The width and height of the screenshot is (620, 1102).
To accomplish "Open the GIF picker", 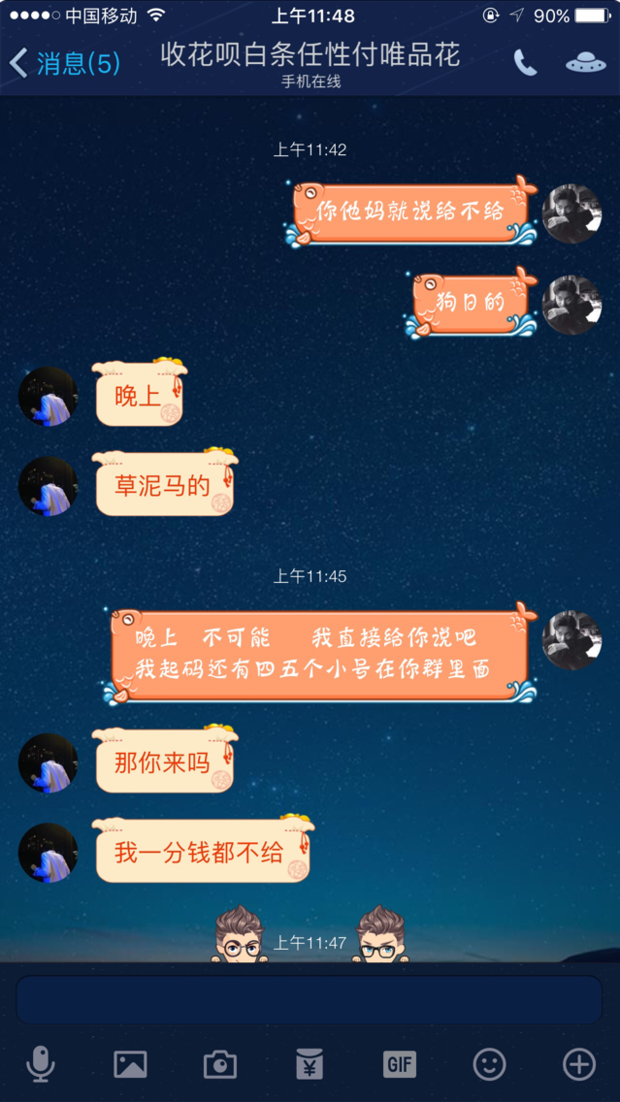I will (x=399, y=1064).
